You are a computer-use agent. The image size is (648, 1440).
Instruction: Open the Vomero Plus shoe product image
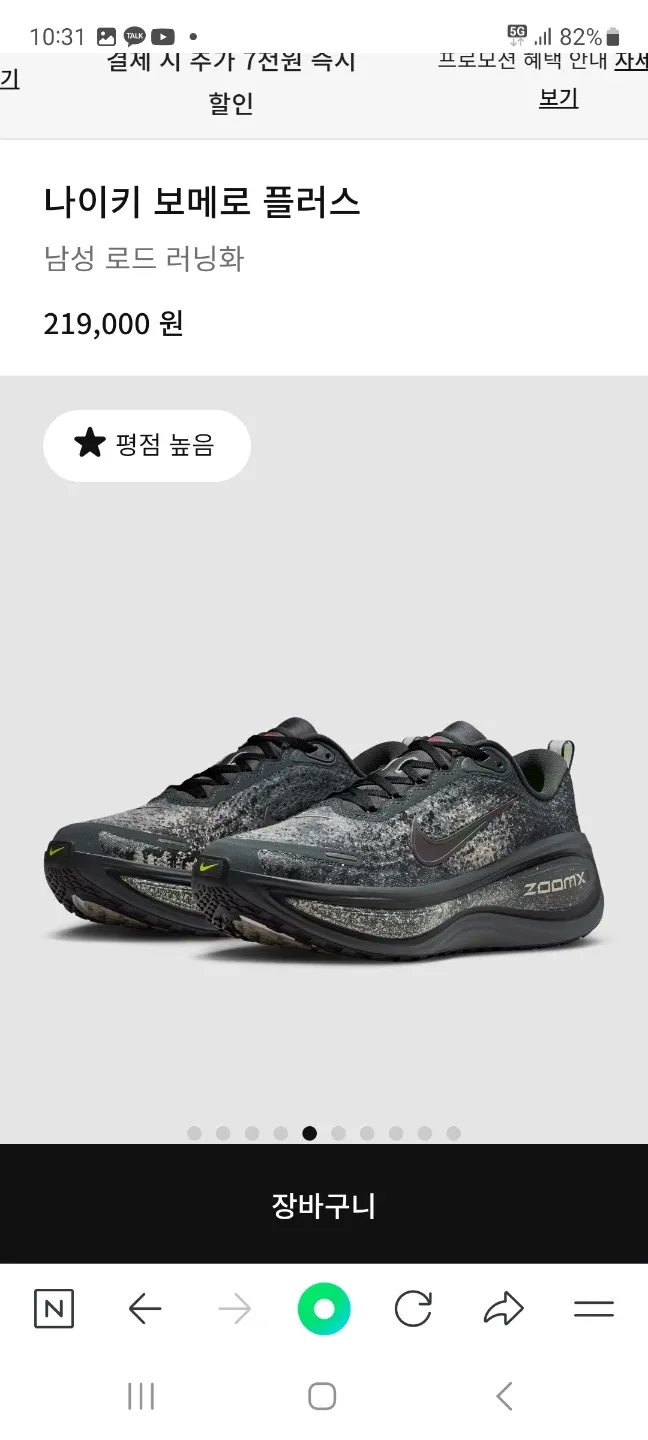click(323, 840)
